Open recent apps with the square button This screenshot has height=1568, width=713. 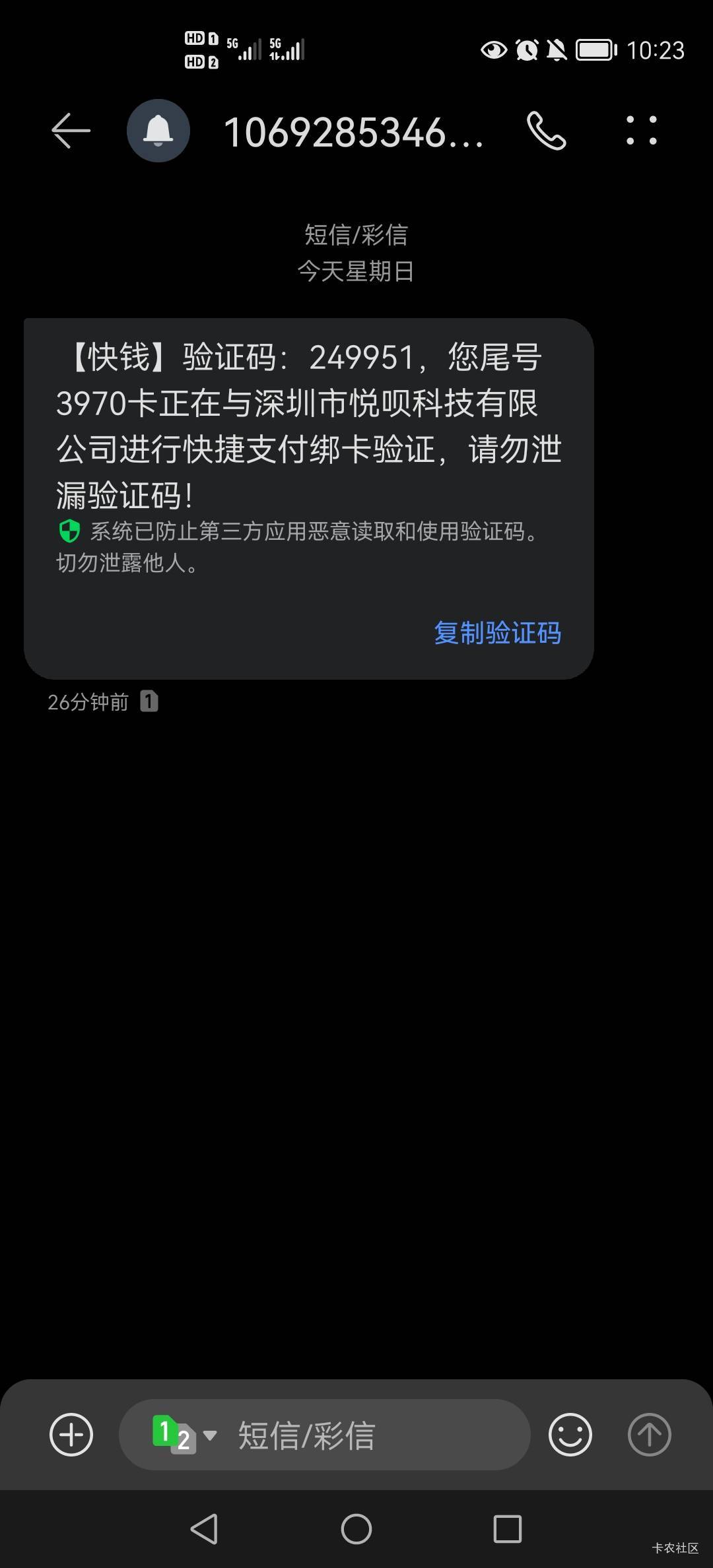click(x=508, y=1528)
